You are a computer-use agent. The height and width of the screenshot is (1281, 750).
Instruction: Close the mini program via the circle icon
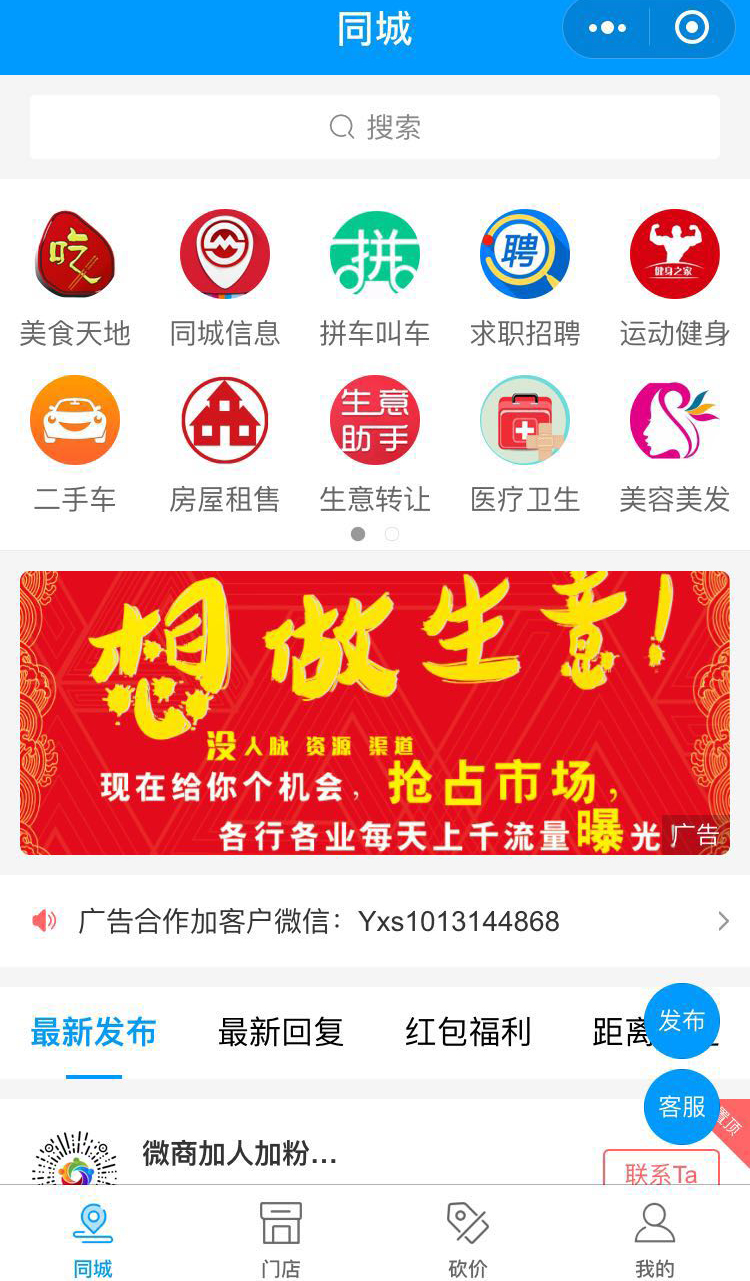(692, 28)
